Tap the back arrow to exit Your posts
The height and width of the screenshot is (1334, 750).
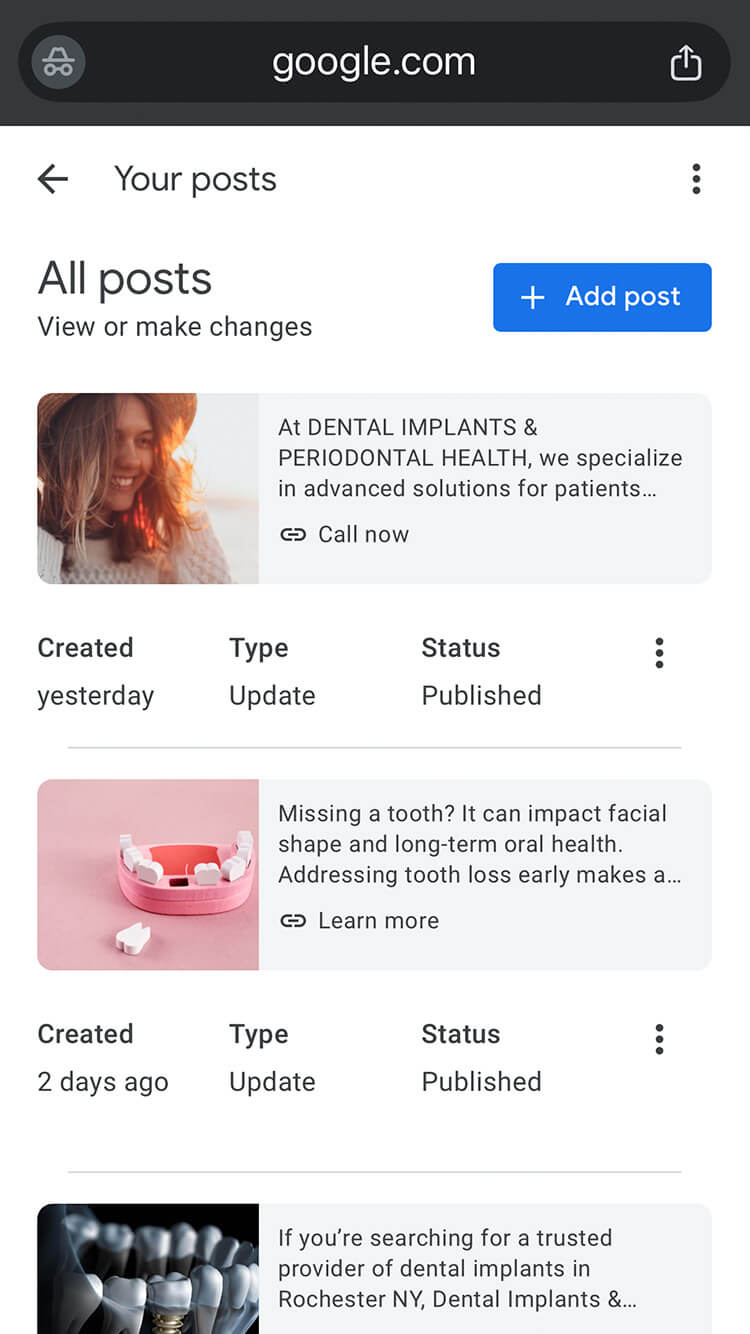[52, 179]
